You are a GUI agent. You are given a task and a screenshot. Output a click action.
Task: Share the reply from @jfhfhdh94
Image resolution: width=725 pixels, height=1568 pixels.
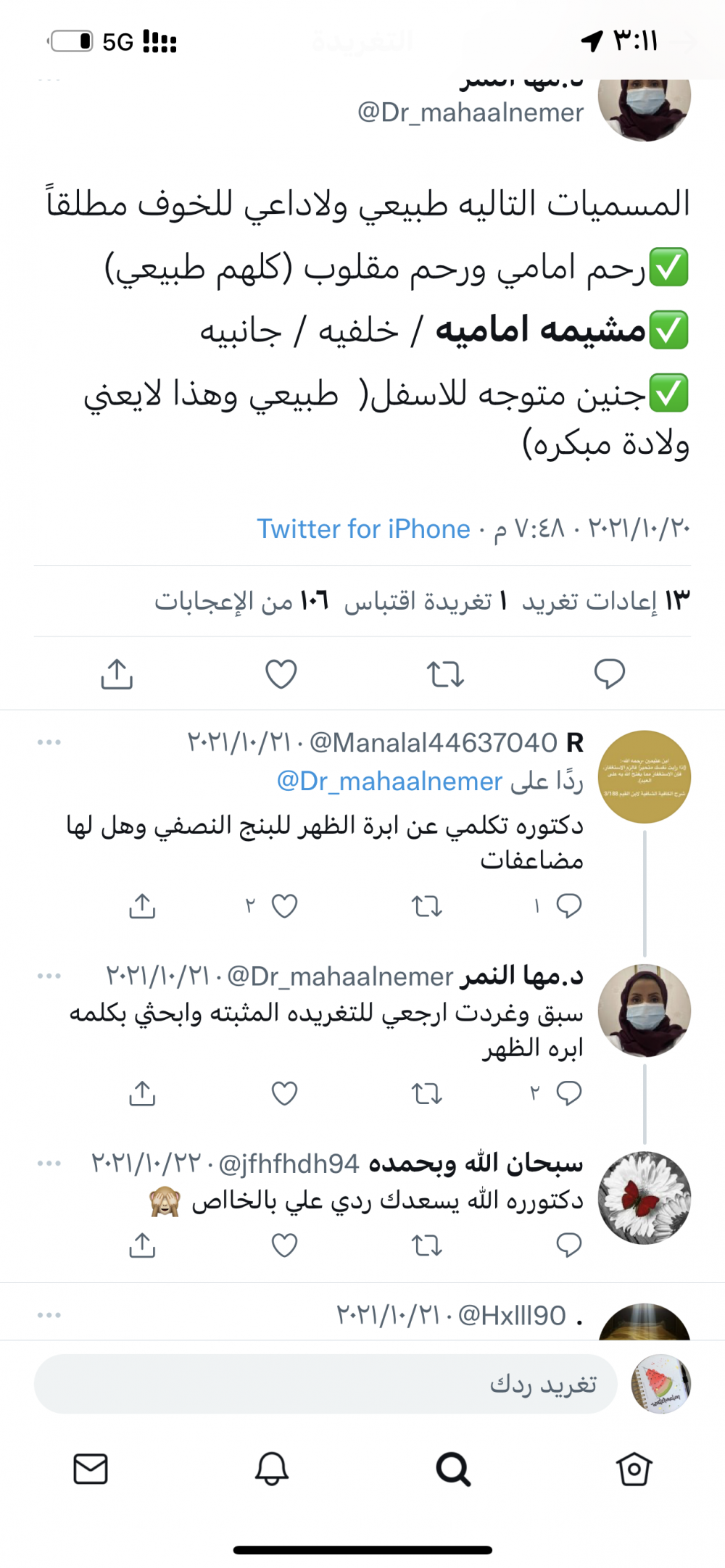(142, 1245)
